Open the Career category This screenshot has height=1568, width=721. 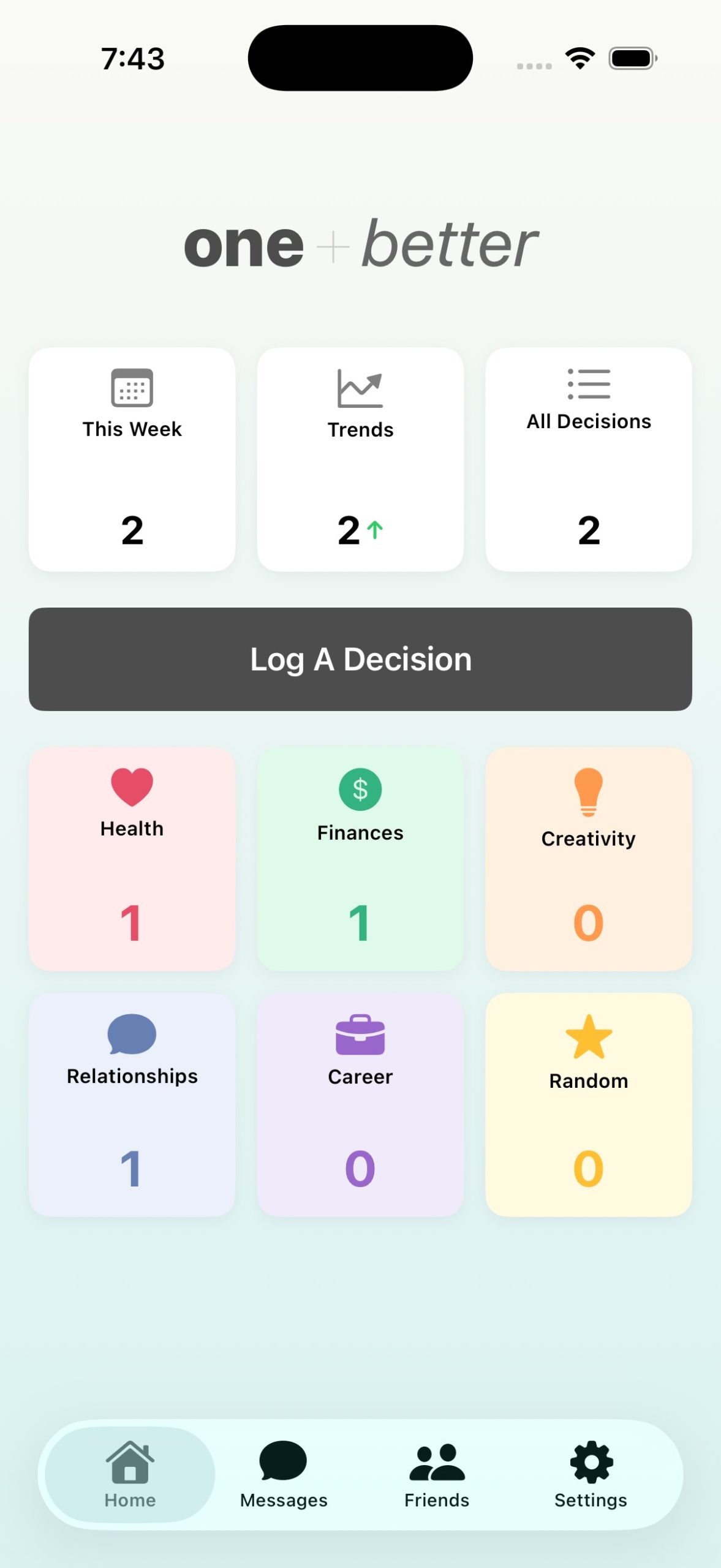pyautogui.click(x=360, y=1104)
